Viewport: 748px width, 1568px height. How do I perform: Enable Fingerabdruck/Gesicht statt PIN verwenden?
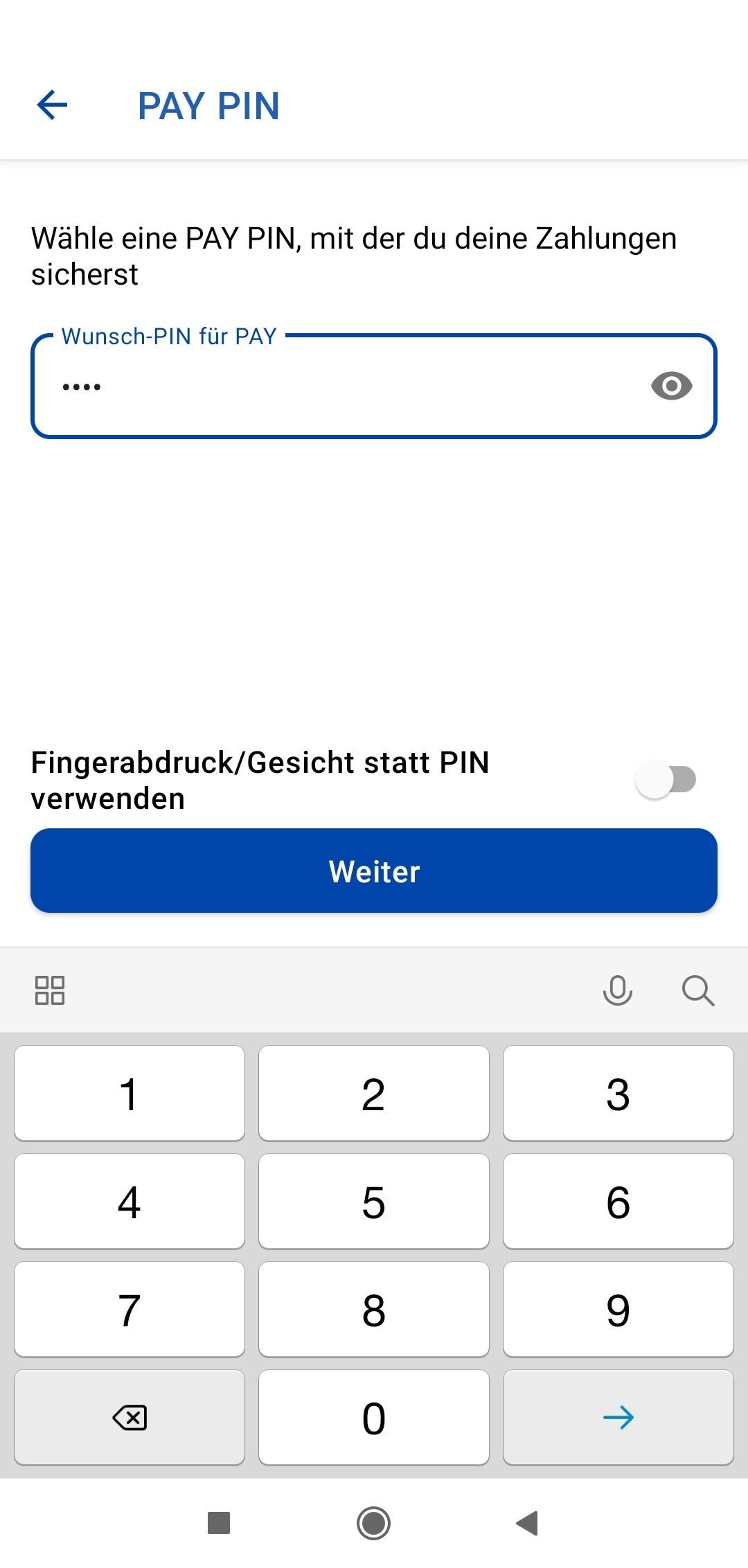[667, 779]
